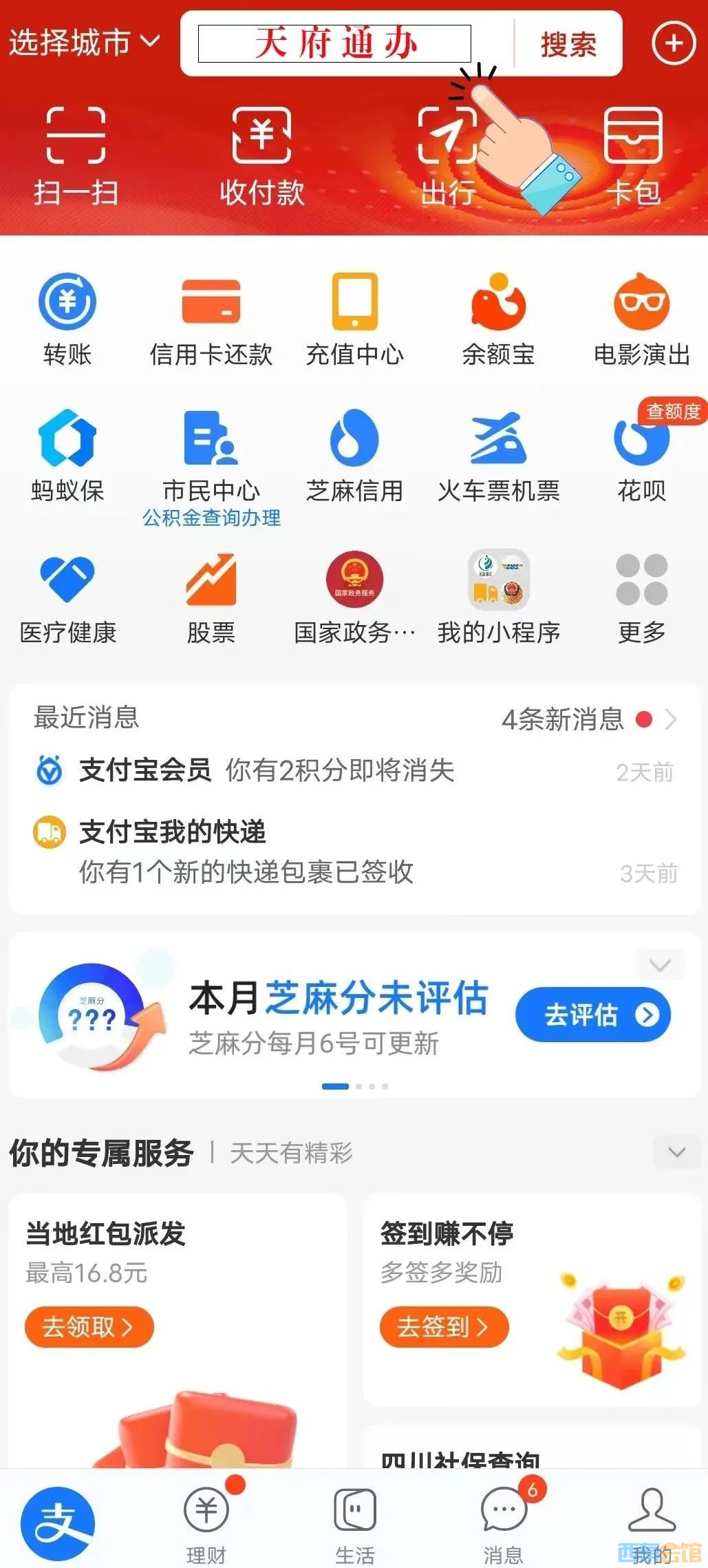The height and width of the screenshot is (1568, 708).
Task: Open 卡包 card wallet
Action: [x=633, y=156]
